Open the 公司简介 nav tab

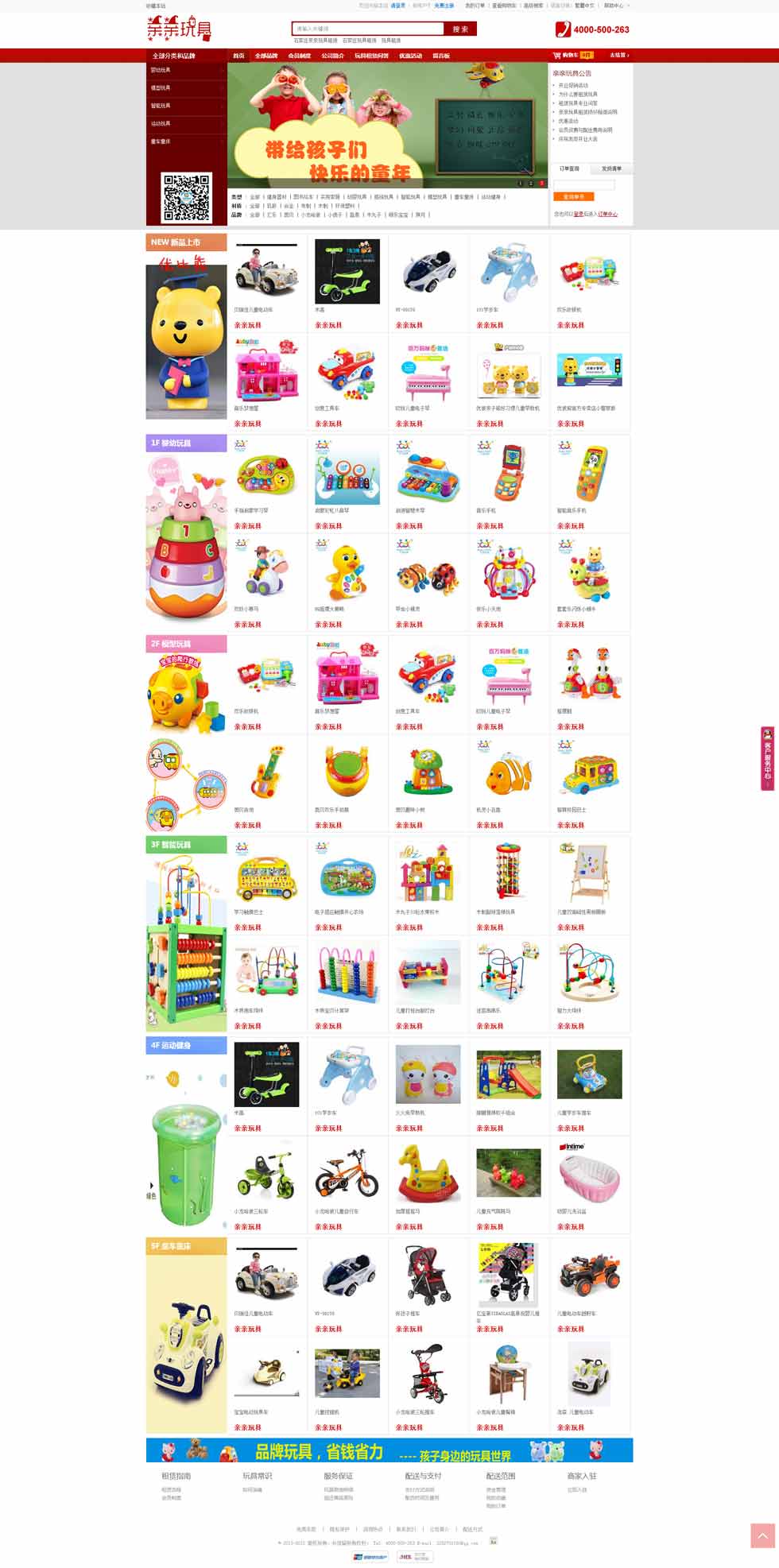click(x=332, y=56)
